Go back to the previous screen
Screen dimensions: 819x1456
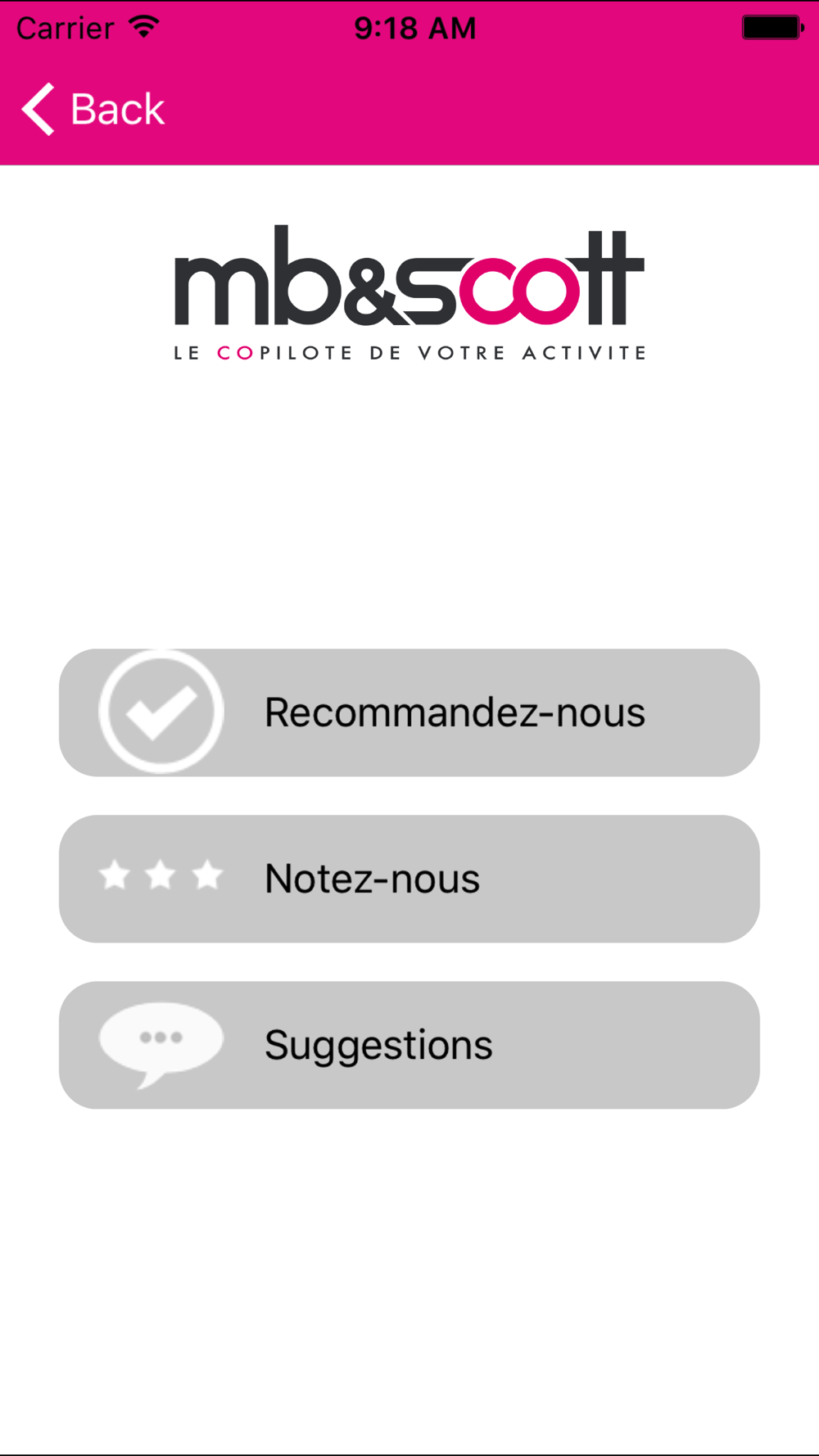(93, 109)
